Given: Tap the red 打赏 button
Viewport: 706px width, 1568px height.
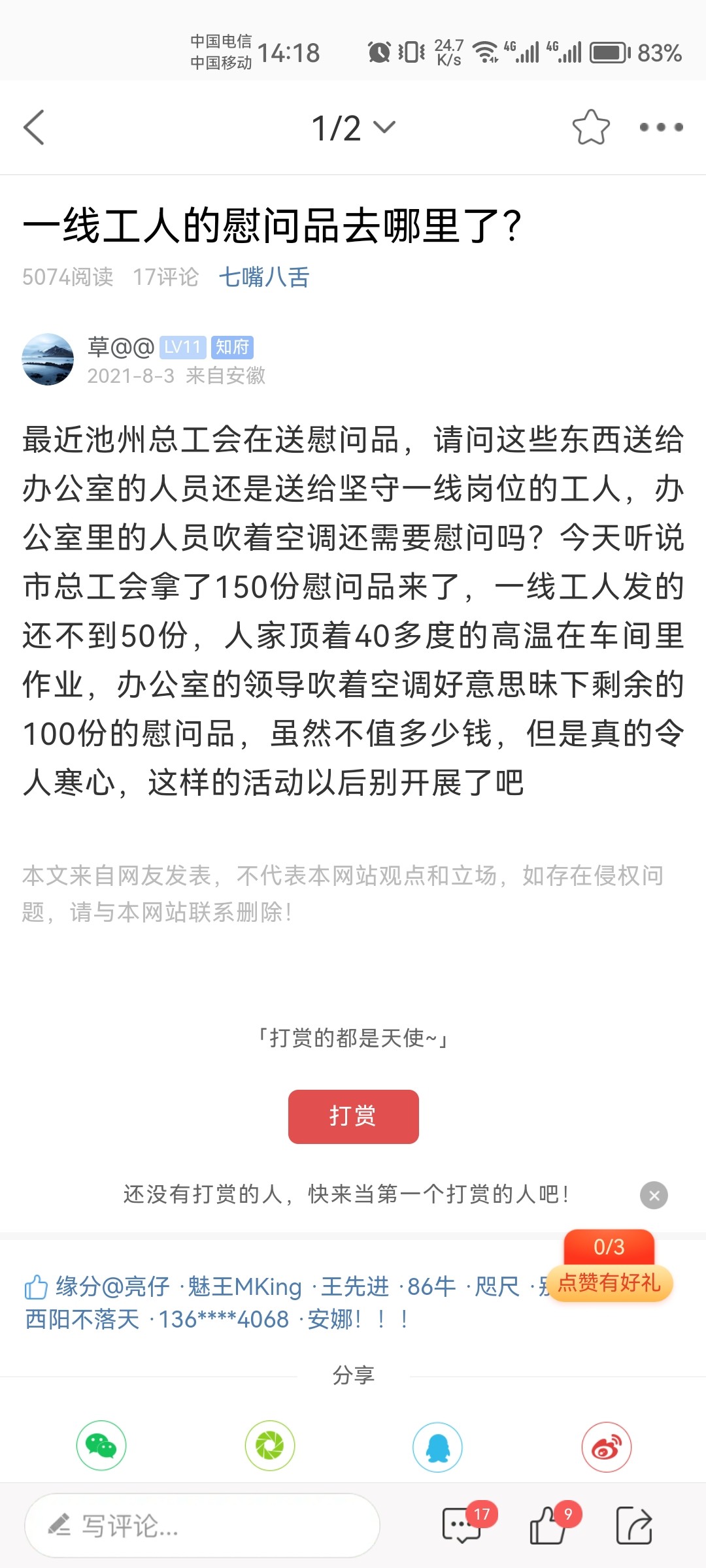Looking at the screenshot, I should click(353, 1116).
